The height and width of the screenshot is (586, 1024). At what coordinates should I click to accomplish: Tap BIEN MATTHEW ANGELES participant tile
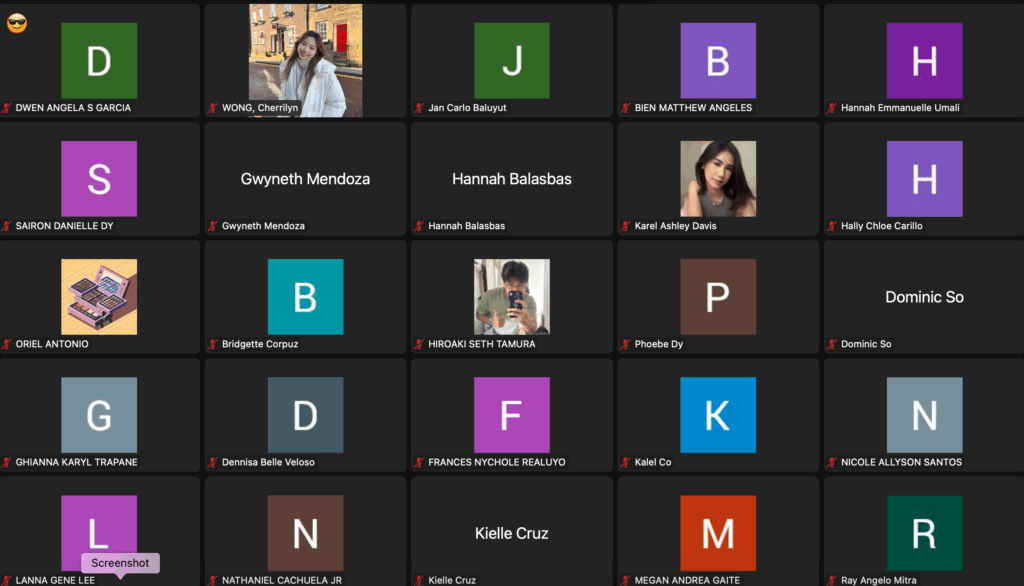pos(718,61)
